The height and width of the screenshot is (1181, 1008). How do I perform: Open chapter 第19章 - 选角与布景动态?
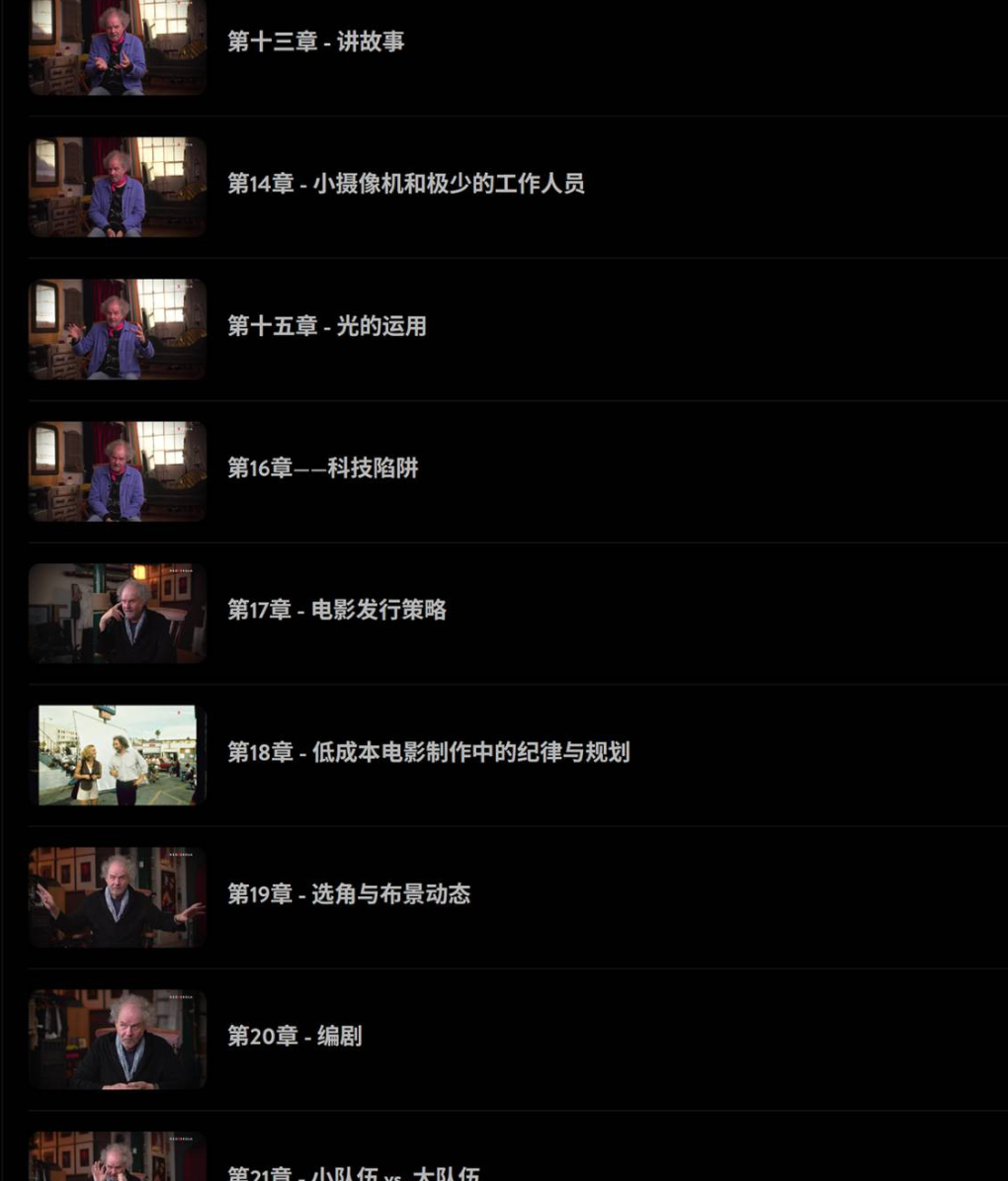[x=349, y=894]
